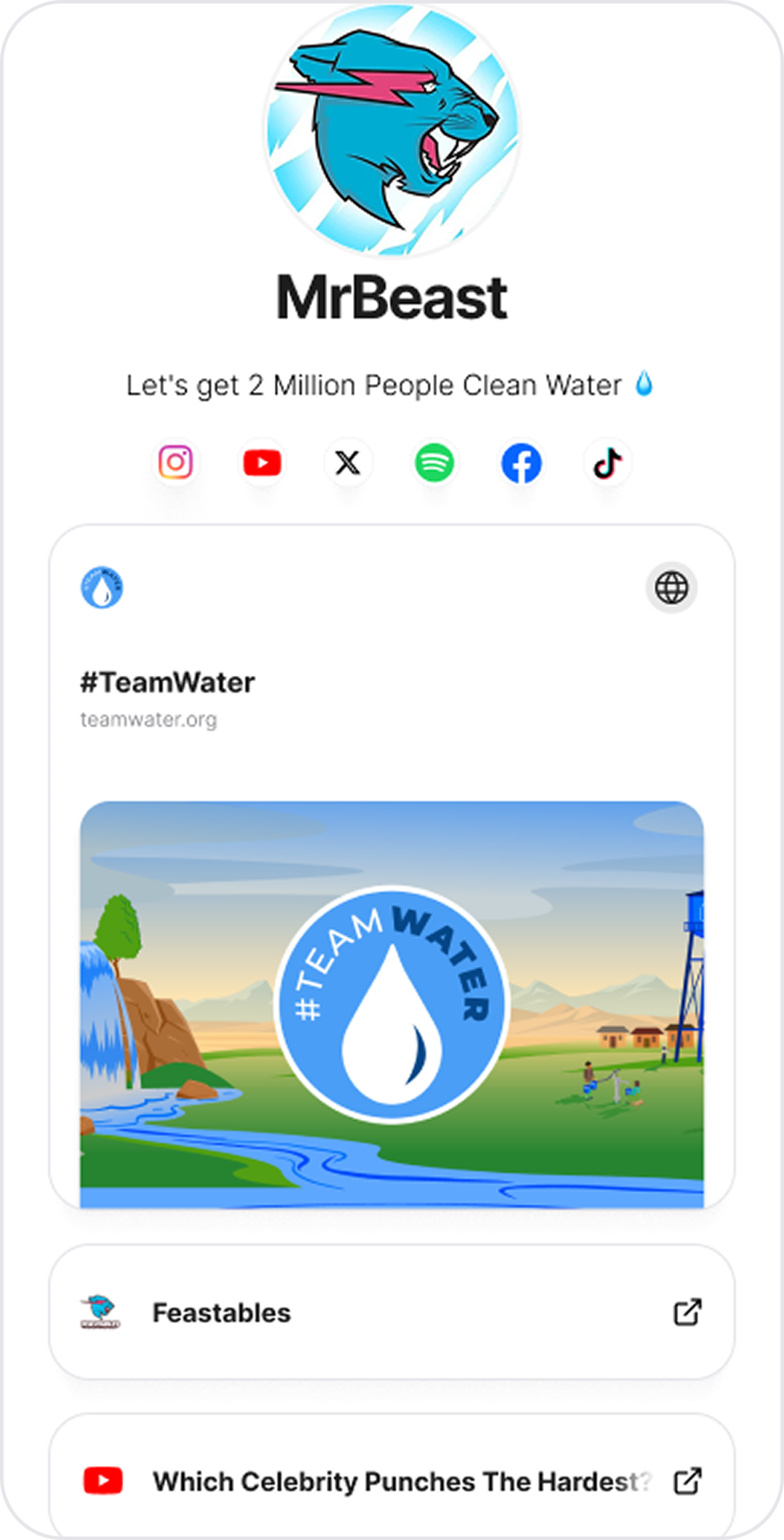Screen dimensions: 784x1540
Task: Launch the Spotify link icon
Action: (x=434, y=462)
